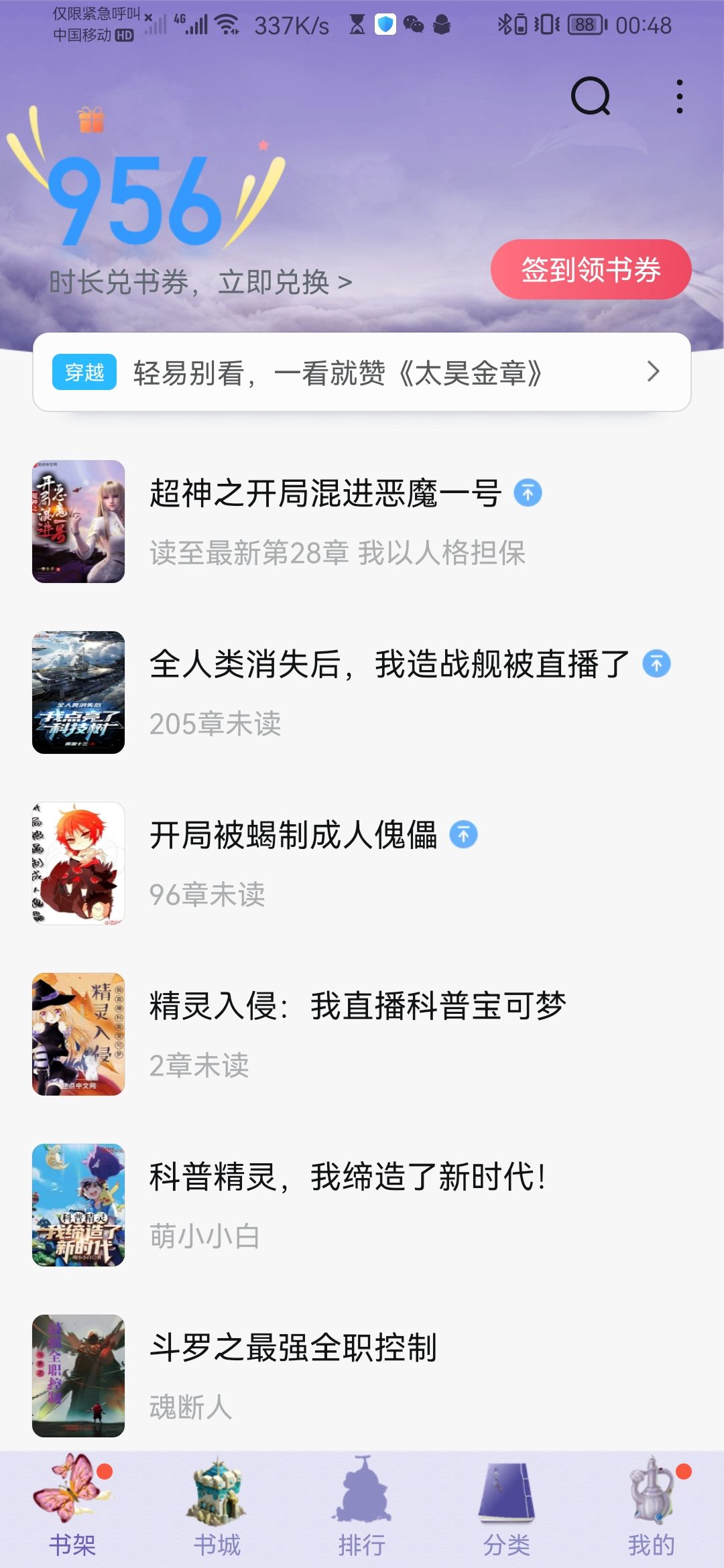Open 时长兑书券，立即兑换 link
Image resolution: width=724 pixels, height=1568 pixels.
(x=200, y=282)
